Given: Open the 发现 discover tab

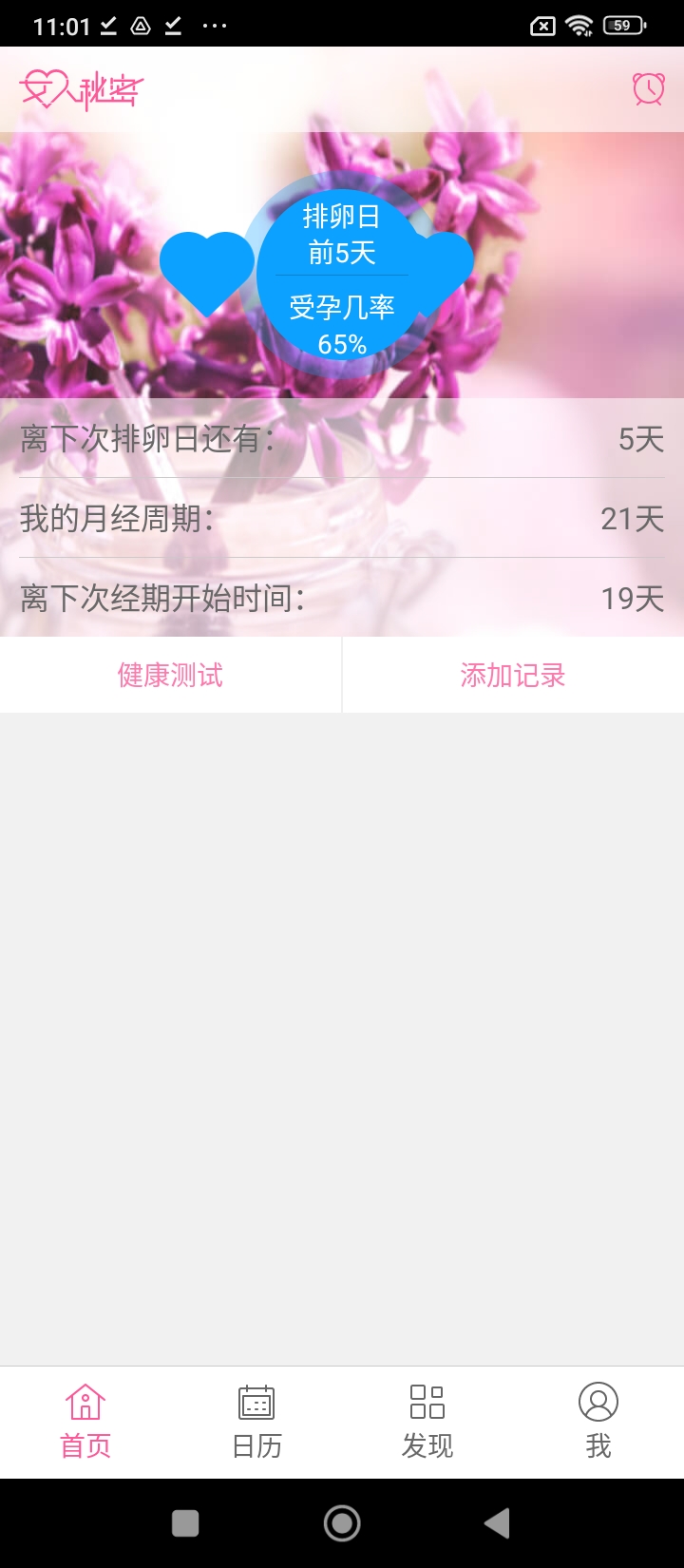Looking at the screenshot, I should point(427,1422).
